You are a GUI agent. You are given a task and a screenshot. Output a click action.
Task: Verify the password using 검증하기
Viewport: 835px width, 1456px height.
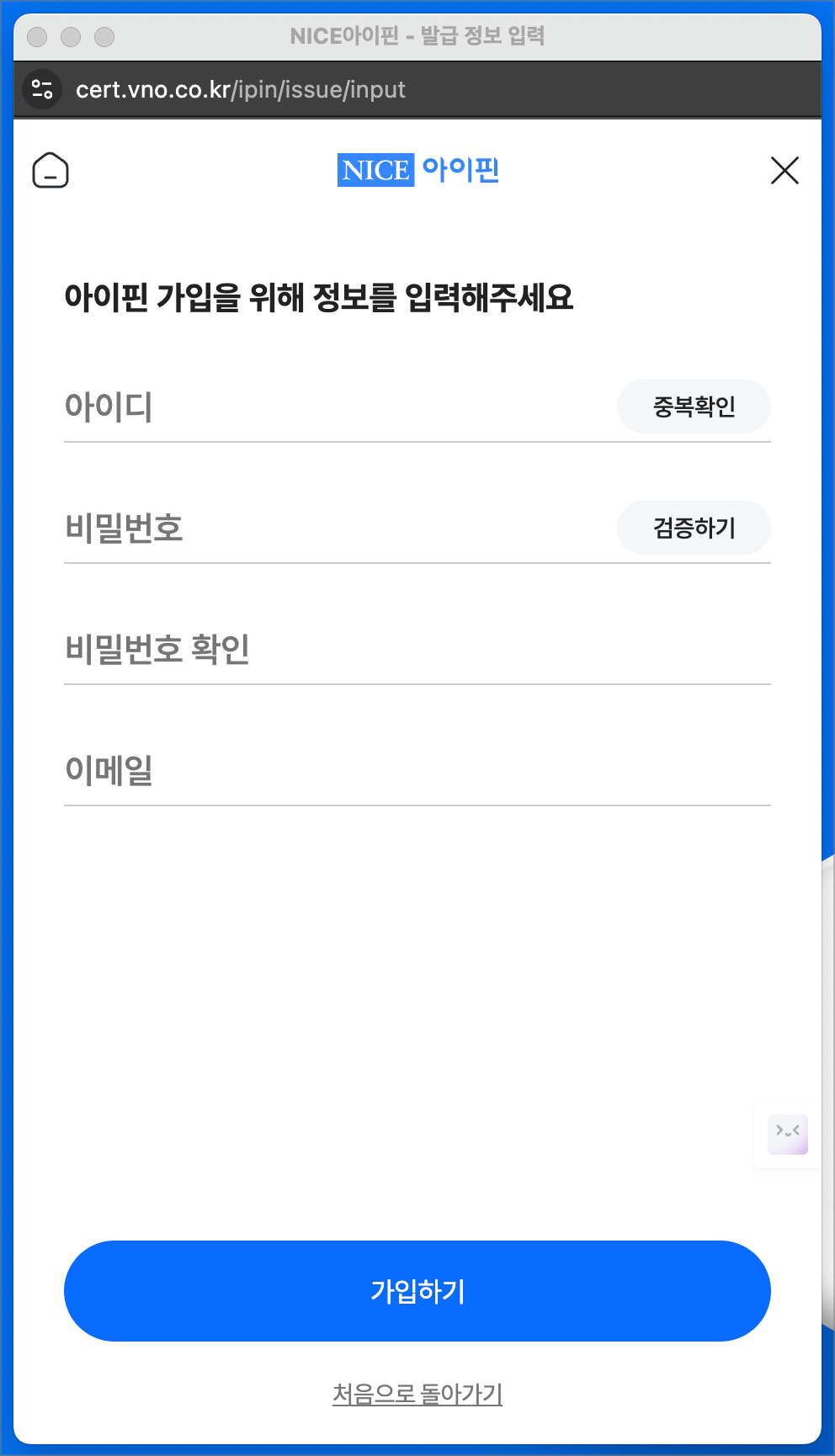(693, 528)
